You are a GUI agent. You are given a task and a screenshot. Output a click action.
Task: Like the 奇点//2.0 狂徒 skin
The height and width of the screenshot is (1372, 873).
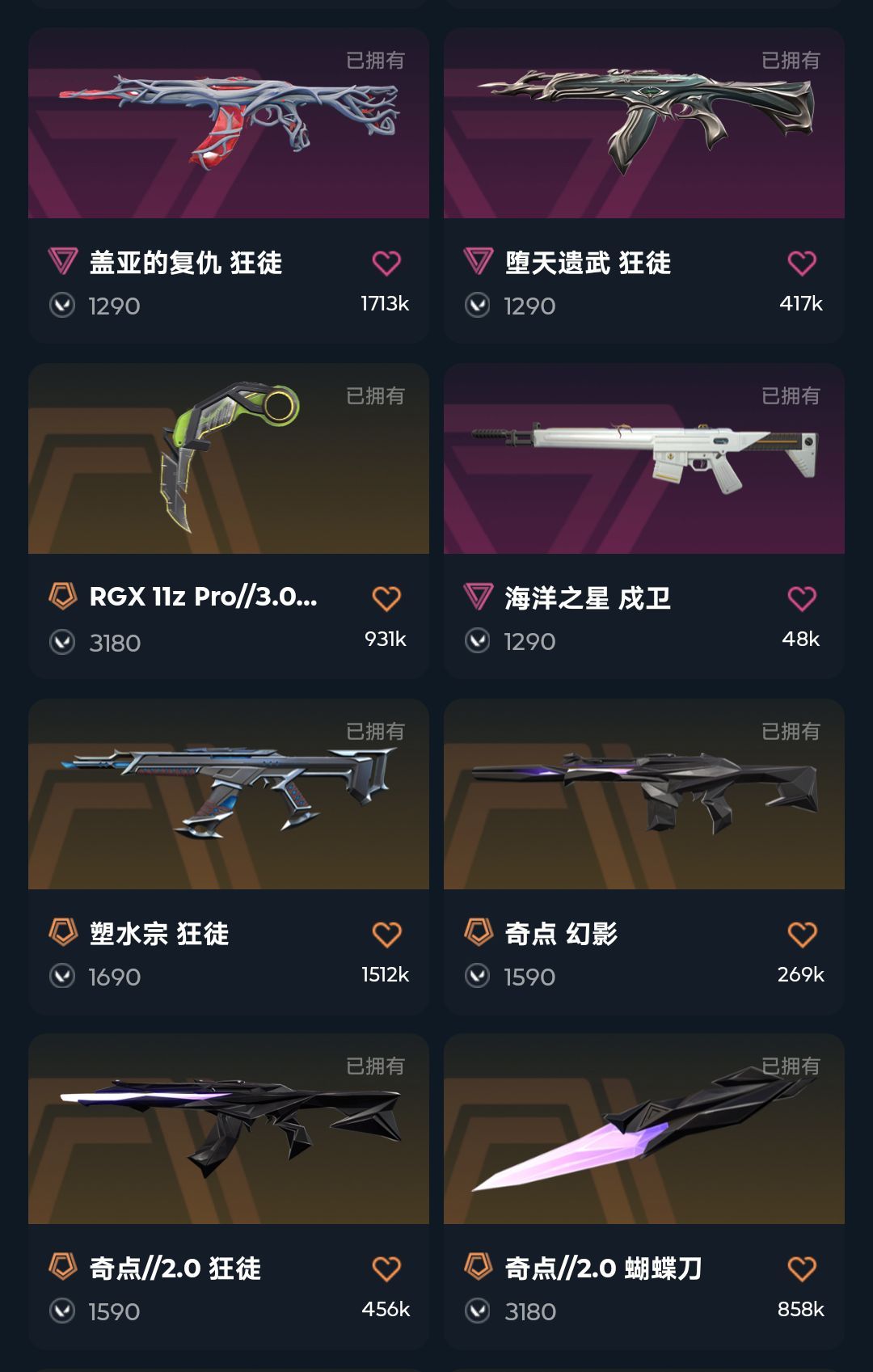tap(386, 1269)
